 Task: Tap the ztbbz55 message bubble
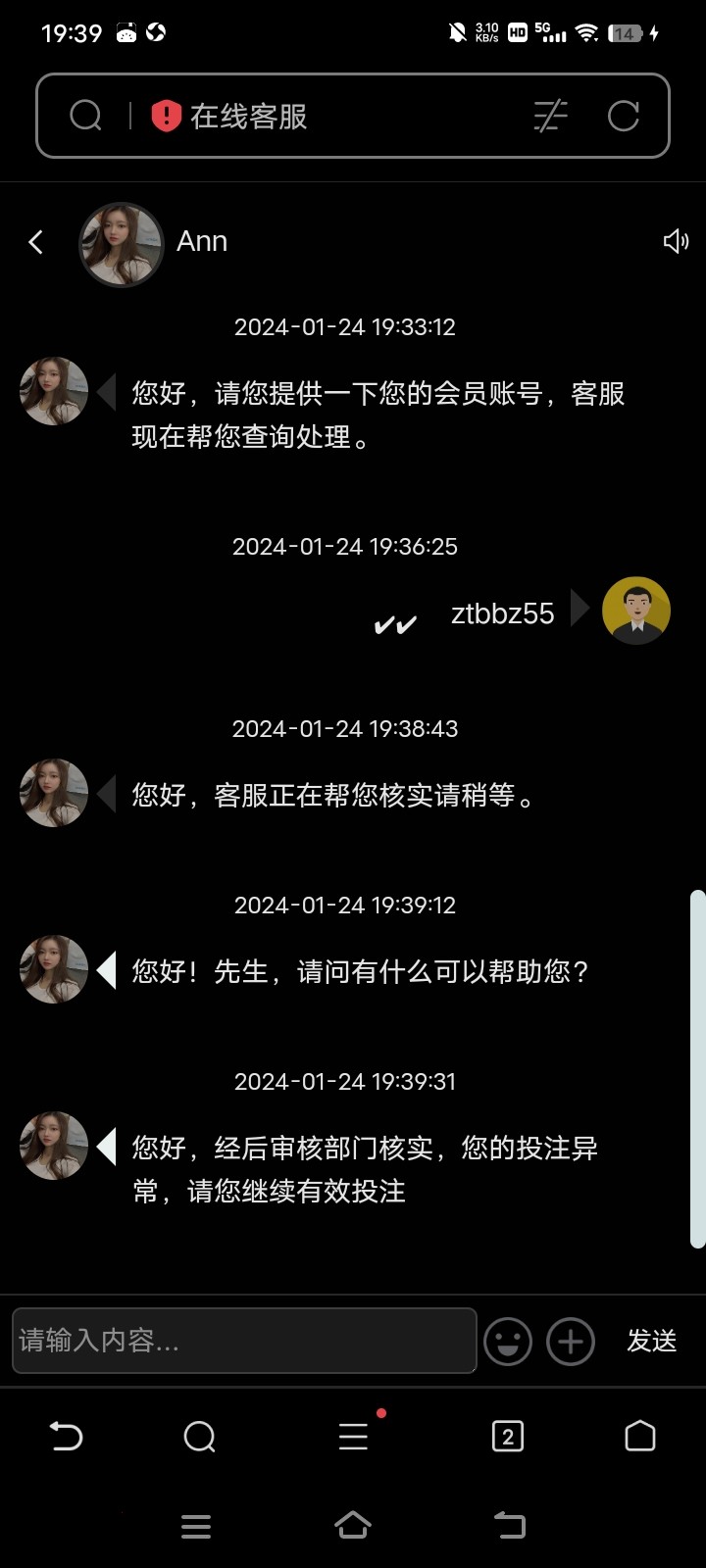[x=501, y=612]
